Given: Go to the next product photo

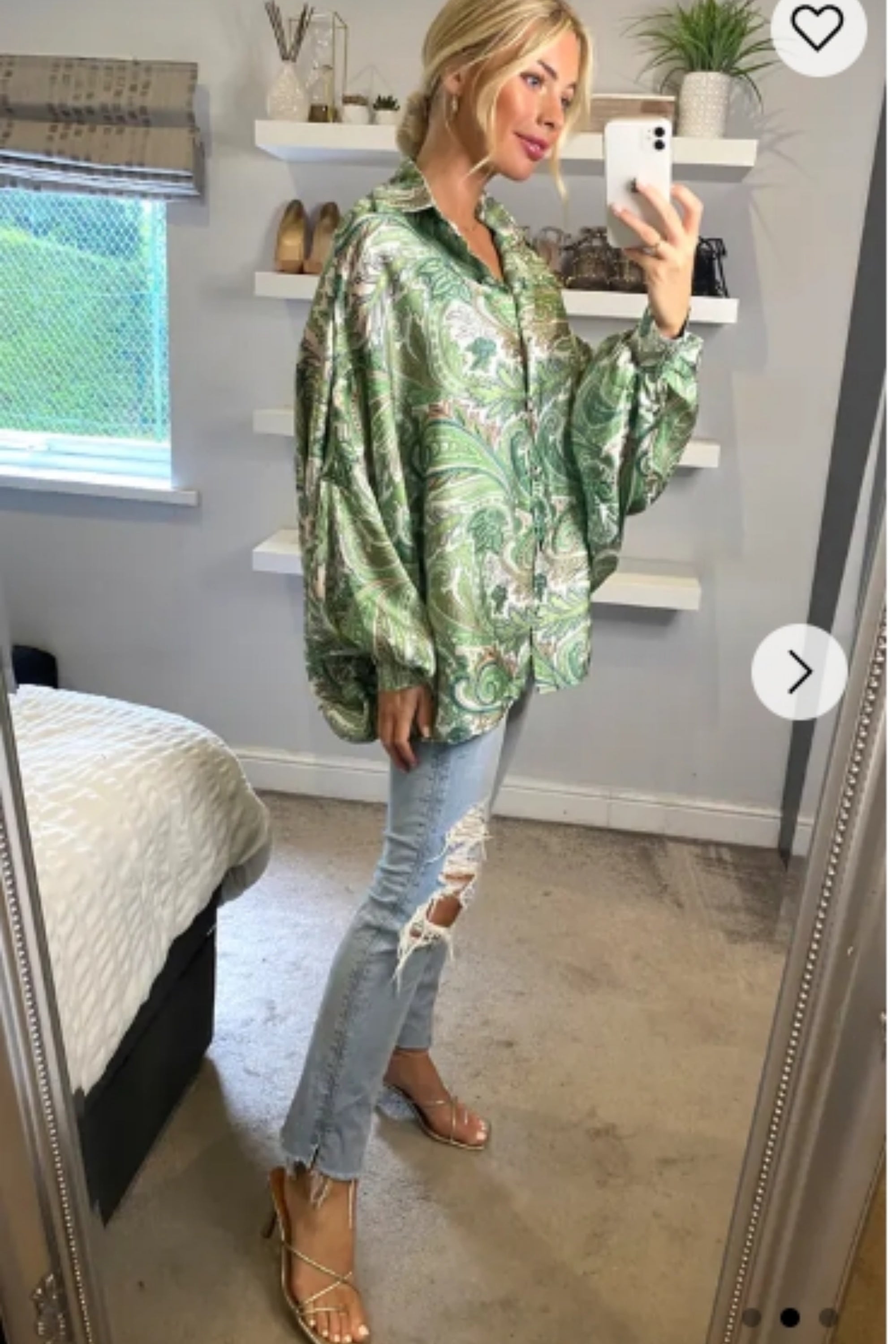Looking at the screenshot, I should click(x=798, y=672).
